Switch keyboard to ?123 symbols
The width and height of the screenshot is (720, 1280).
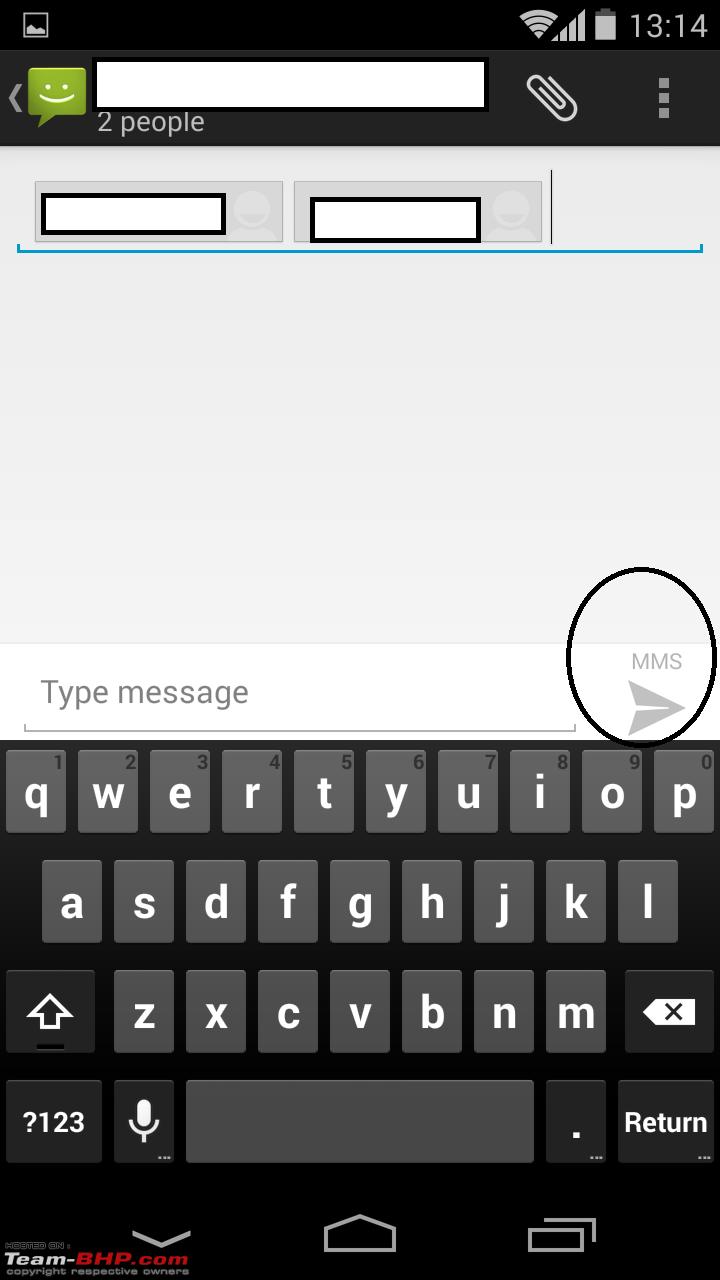[x=54, y=1122]
